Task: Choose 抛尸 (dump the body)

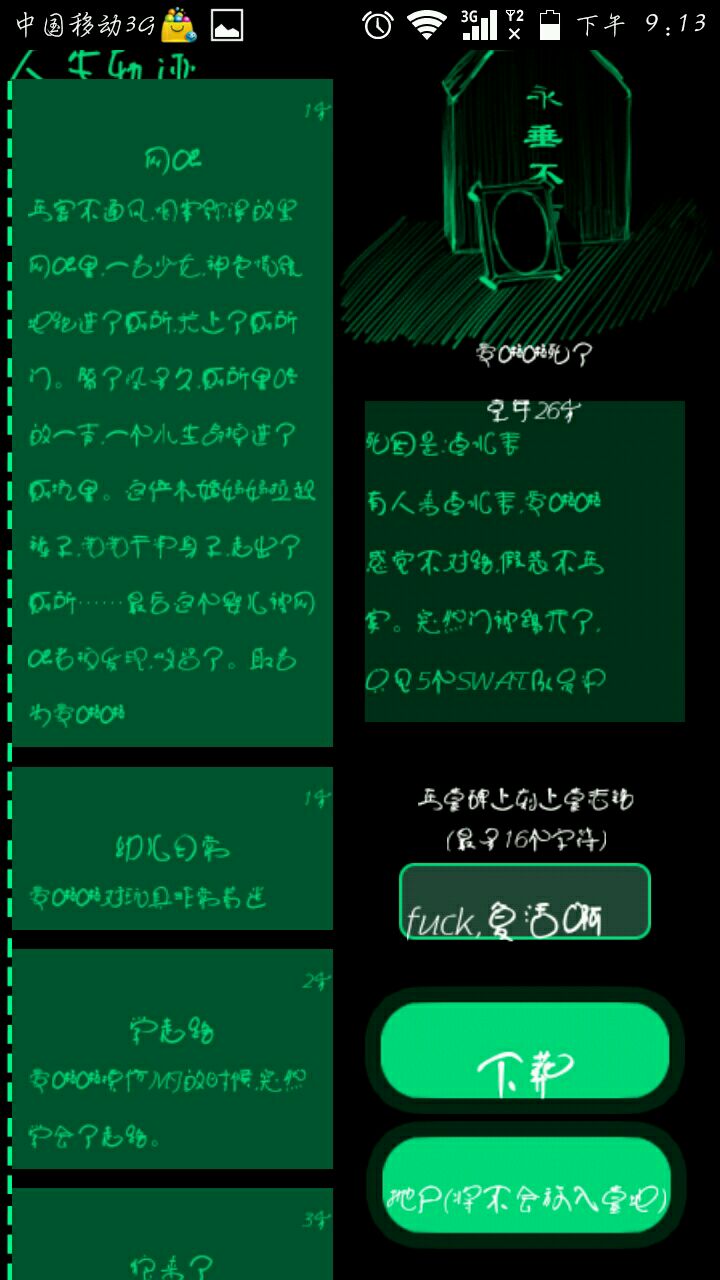Action: [x=525, y=1186]
